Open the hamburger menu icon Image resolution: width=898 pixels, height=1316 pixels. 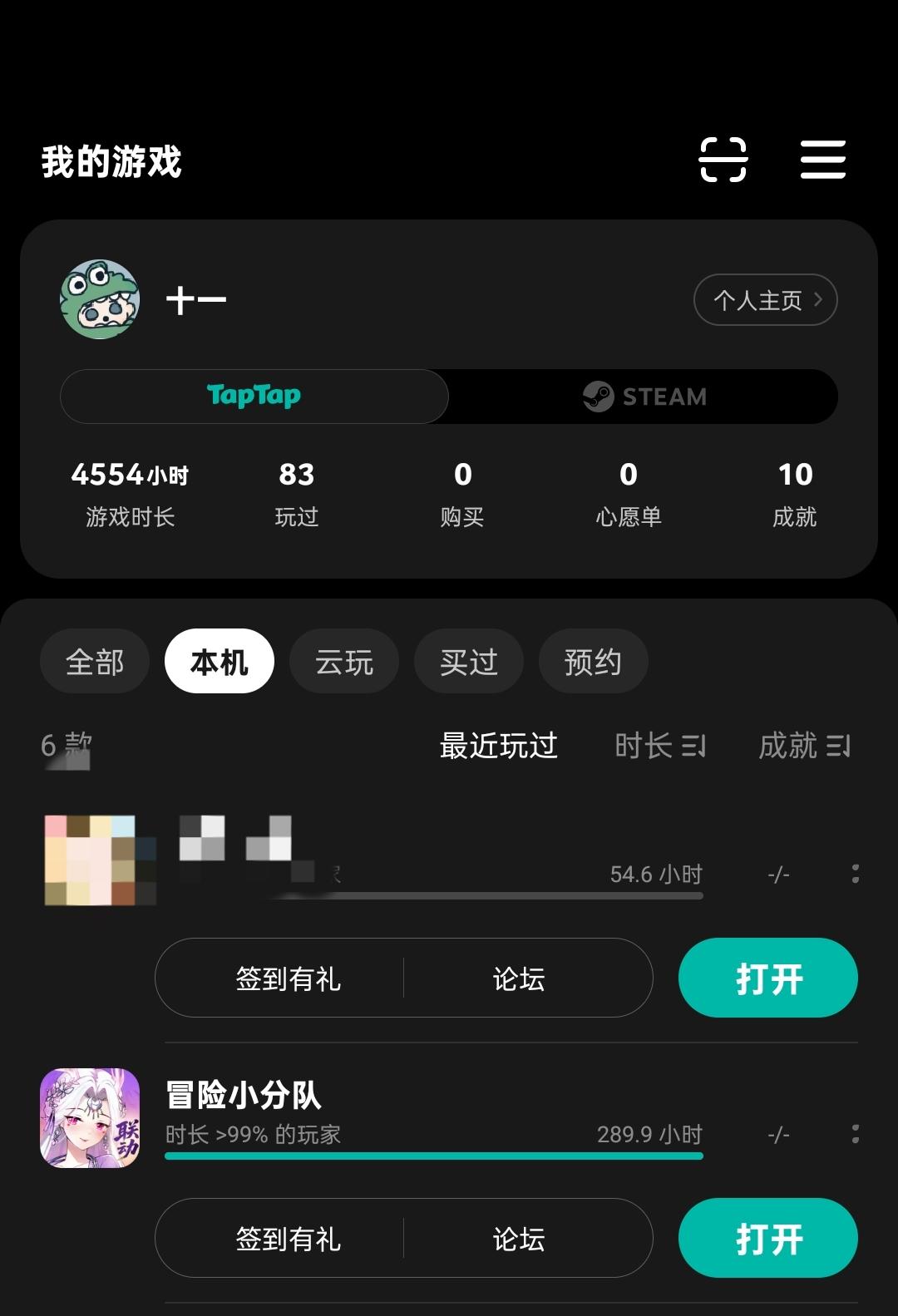click(x=822, y=160)
